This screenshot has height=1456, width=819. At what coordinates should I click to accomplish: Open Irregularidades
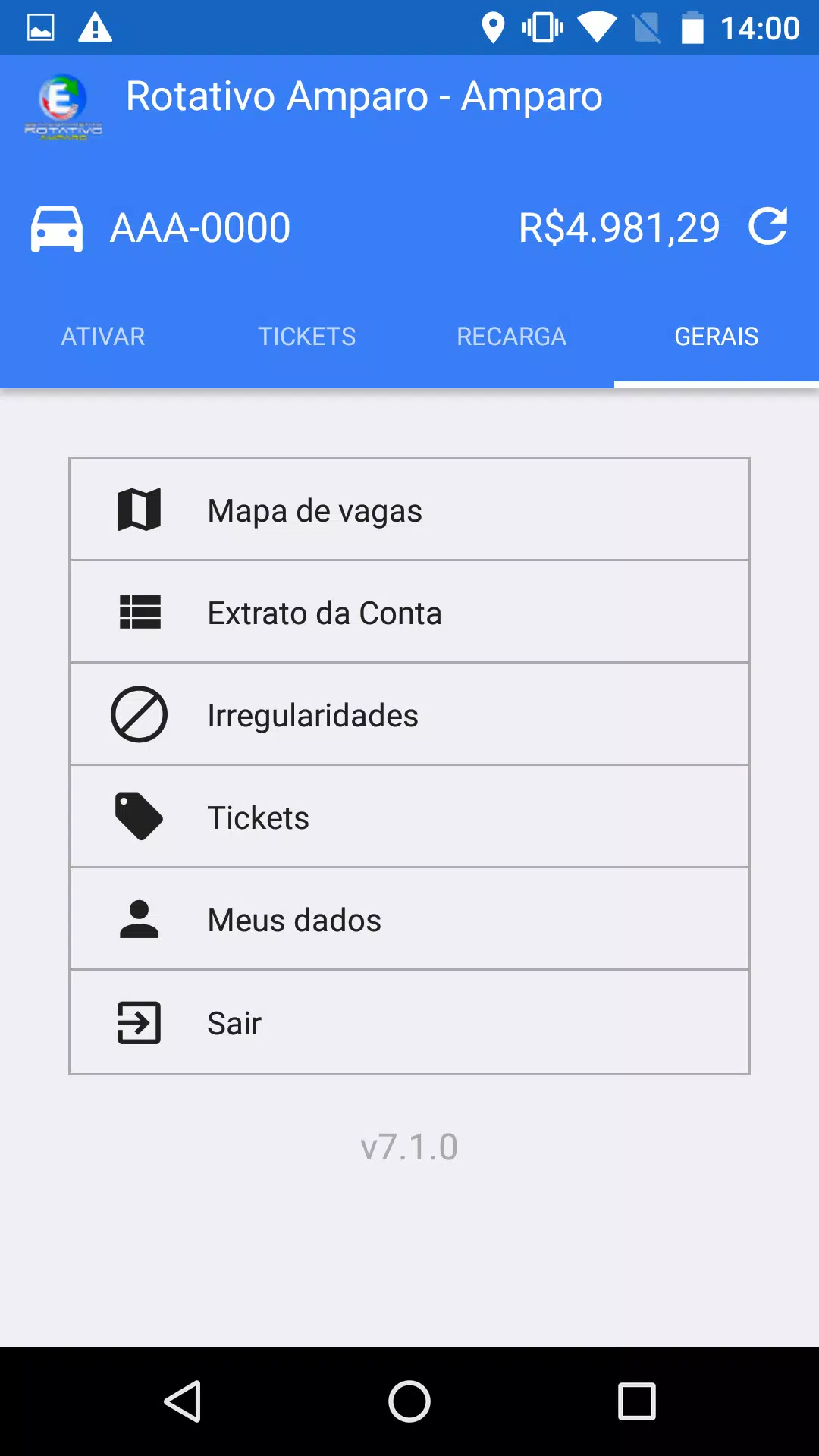[x=409, y=714]
